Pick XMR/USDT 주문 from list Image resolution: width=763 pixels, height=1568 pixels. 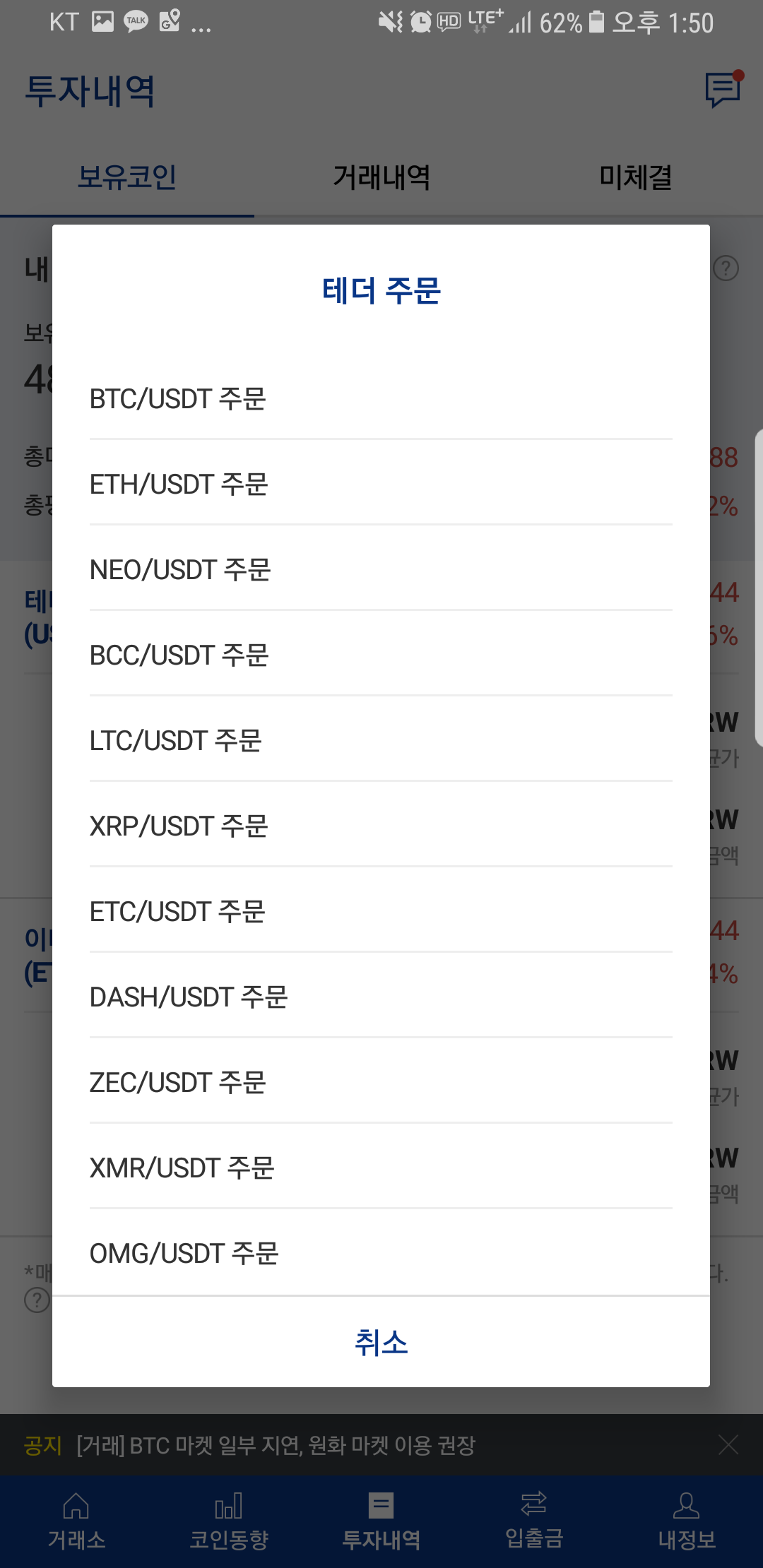[x=381, y=1168]
